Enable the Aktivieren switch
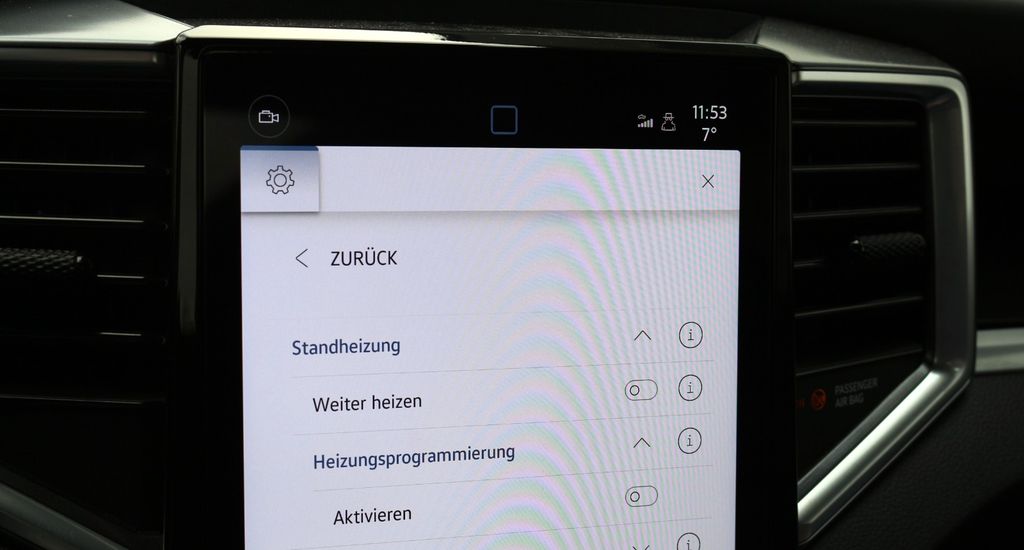 click(641, 496)
